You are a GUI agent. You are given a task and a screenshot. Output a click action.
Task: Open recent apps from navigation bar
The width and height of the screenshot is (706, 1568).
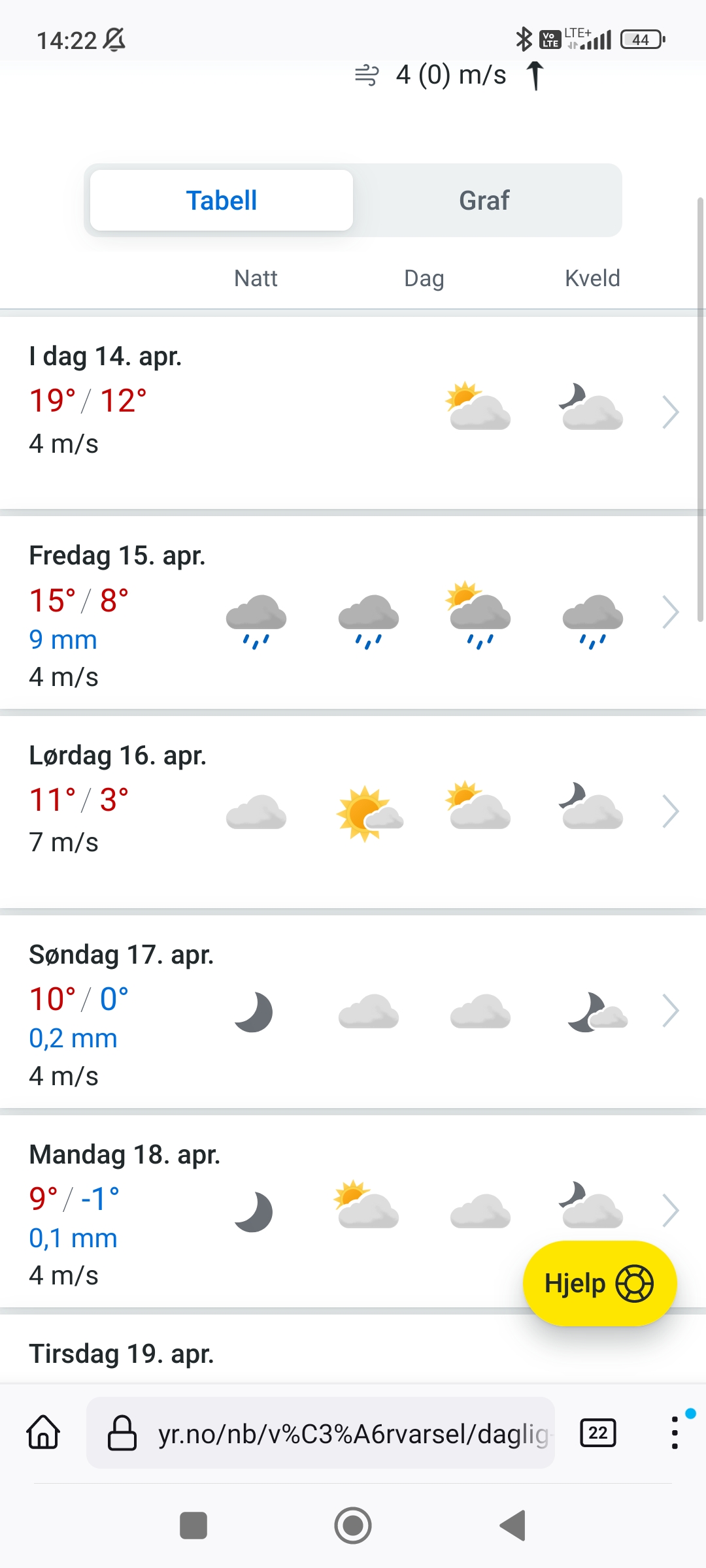pyautogui.click(x=193, y=1526)
